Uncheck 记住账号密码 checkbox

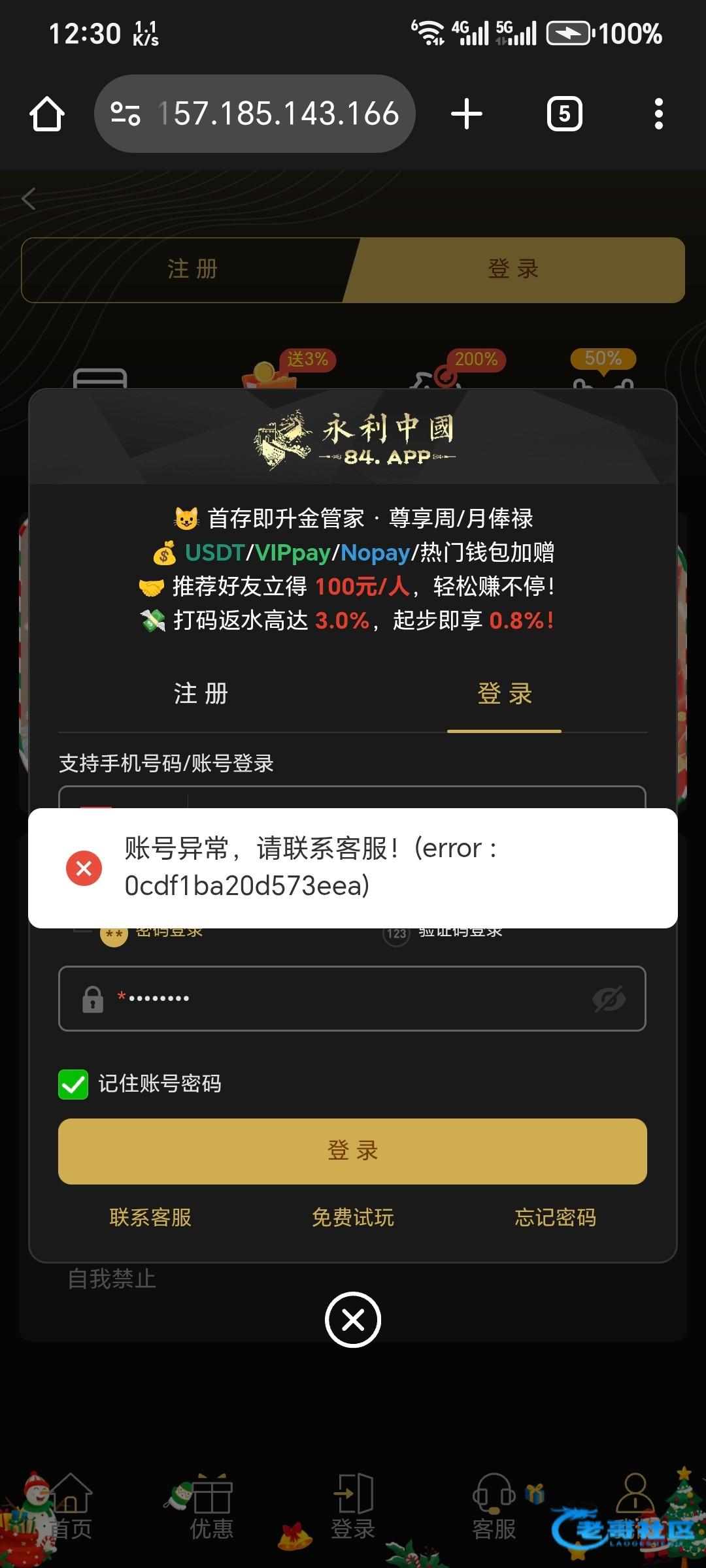tap(73, 1085)
